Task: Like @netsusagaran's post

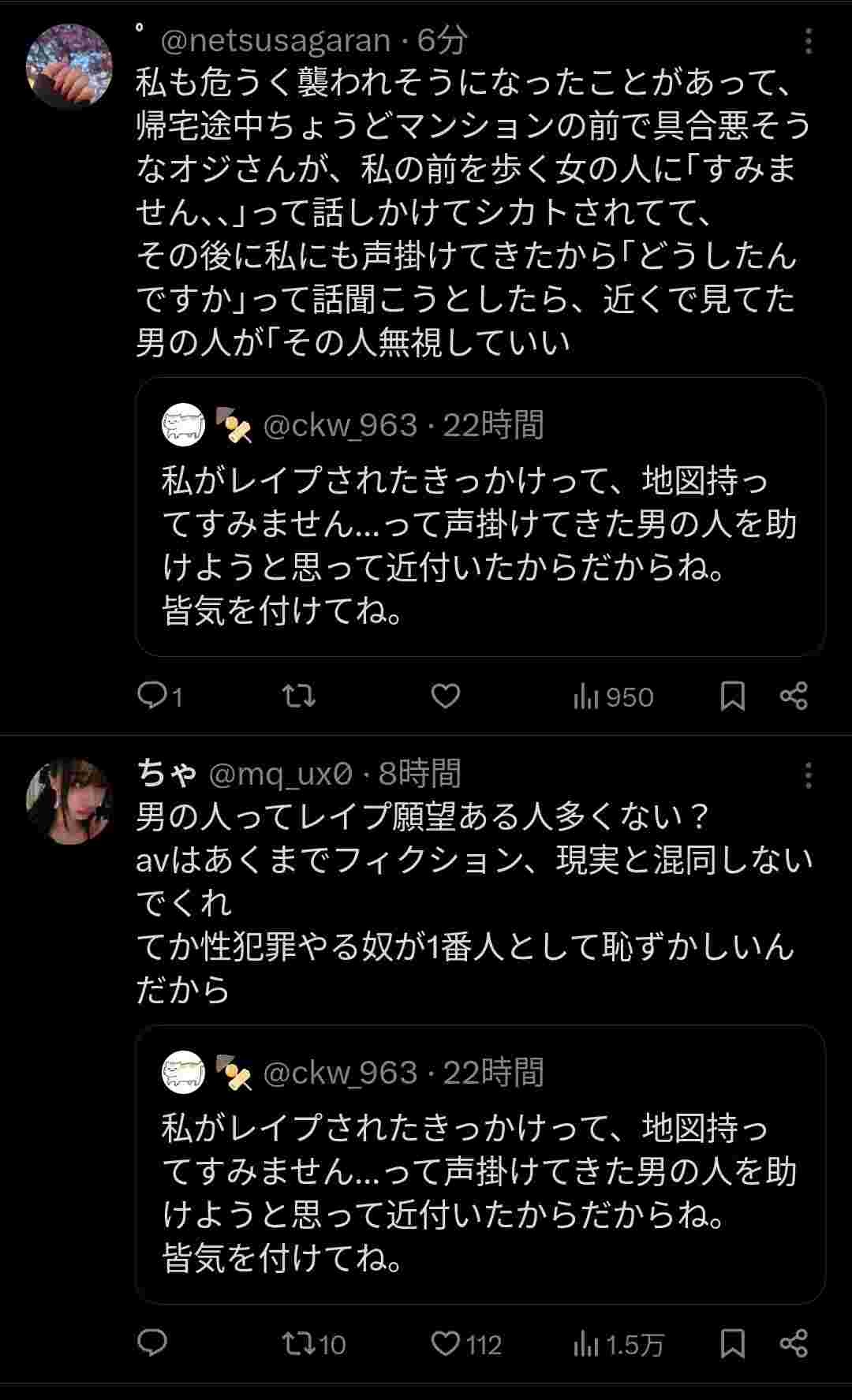Action: (x=446, y=696)
